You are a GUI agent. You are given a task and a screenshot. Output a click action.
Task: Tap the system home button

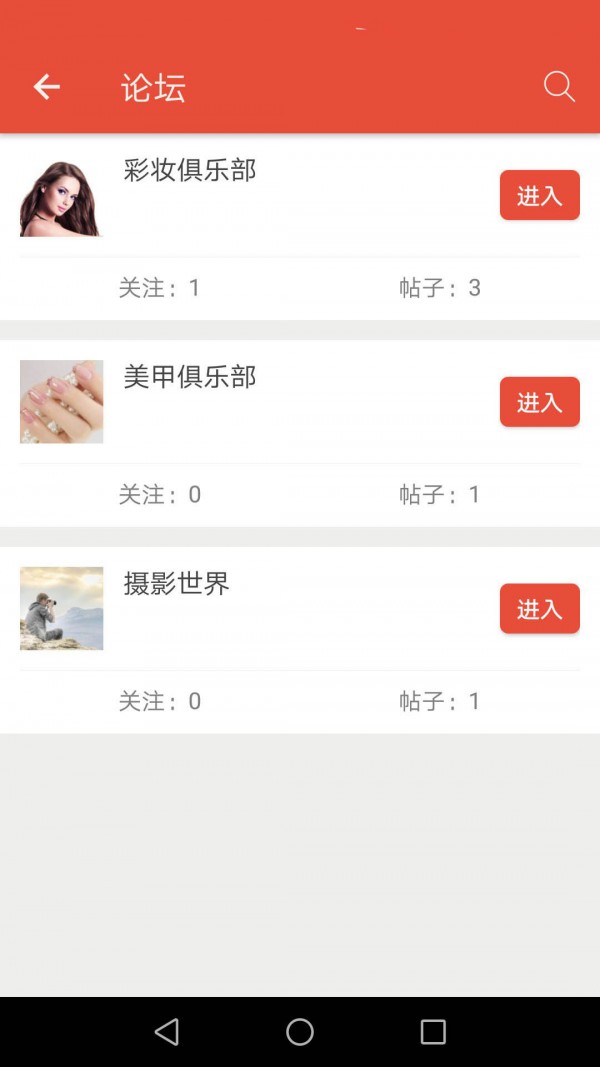[300, 1032]
